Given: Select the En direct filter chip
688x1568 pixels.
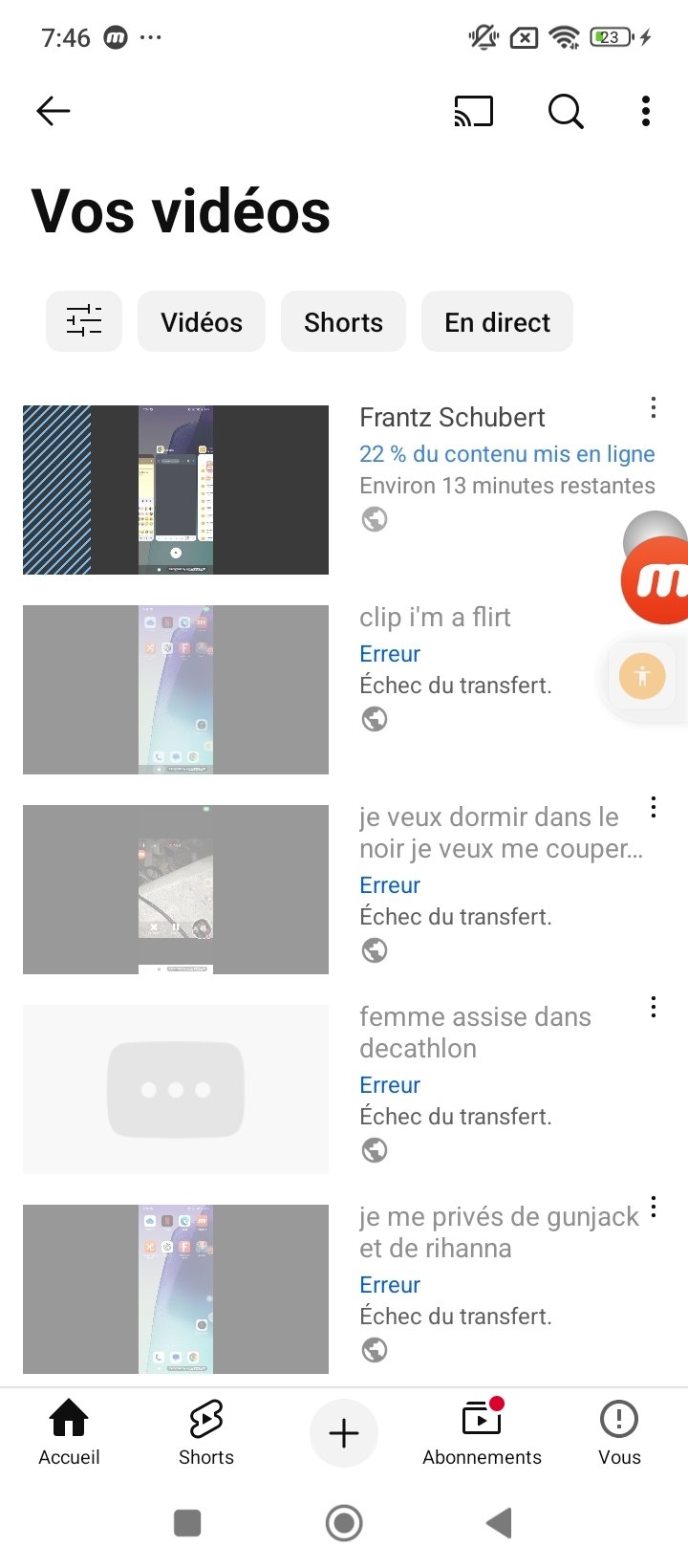Looking at the screenshot, I should coord(497,321).
